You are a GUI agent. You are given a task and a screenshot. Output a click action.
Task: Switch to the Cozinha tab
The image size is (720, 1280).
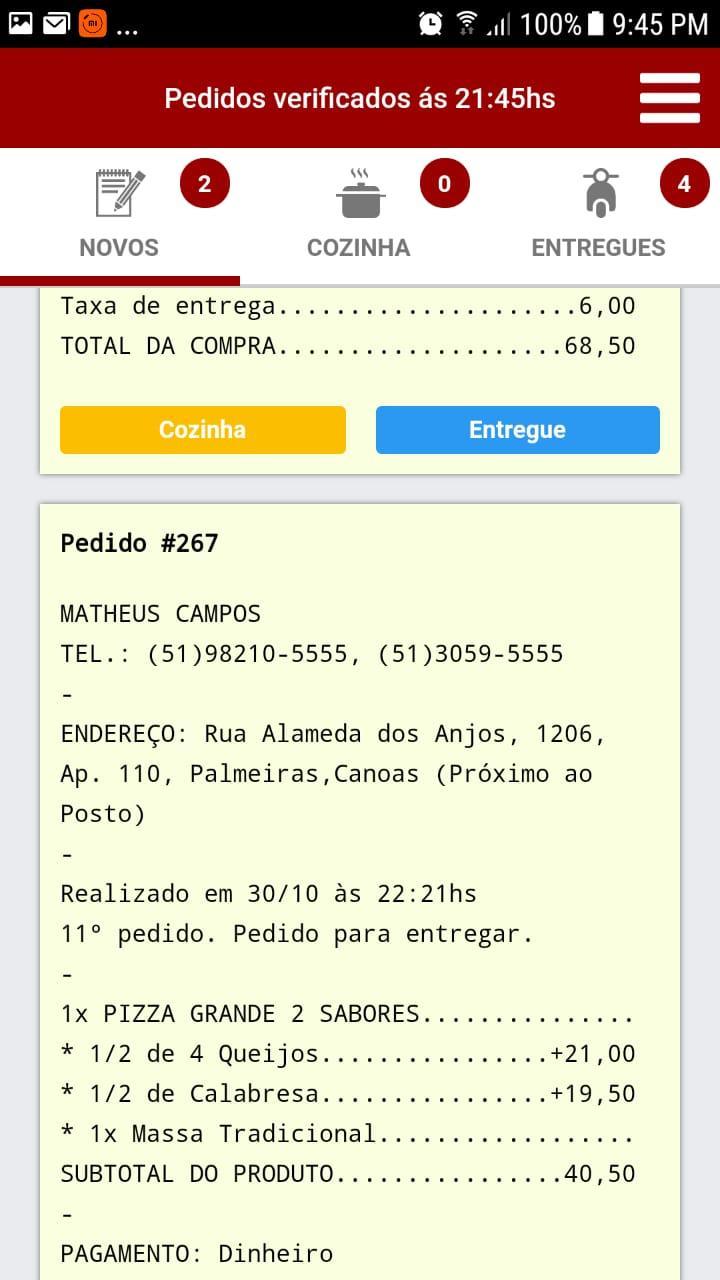pos(359,216)
